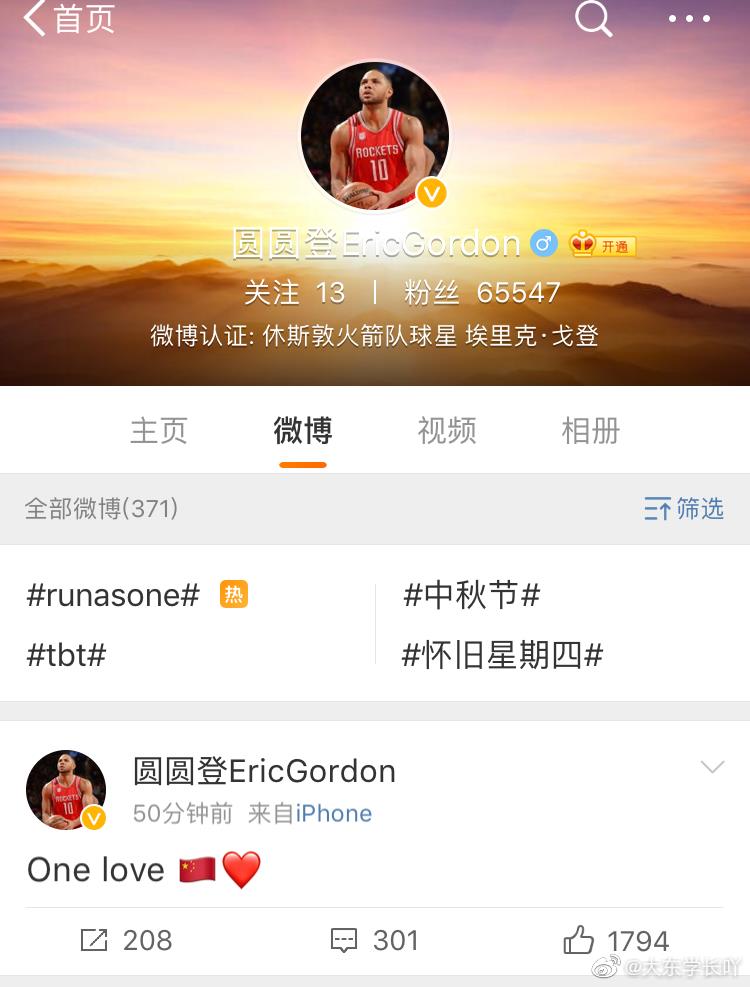Tap the 开通 membership badge
Screen dimensions: 750x987
click(603, 244)
